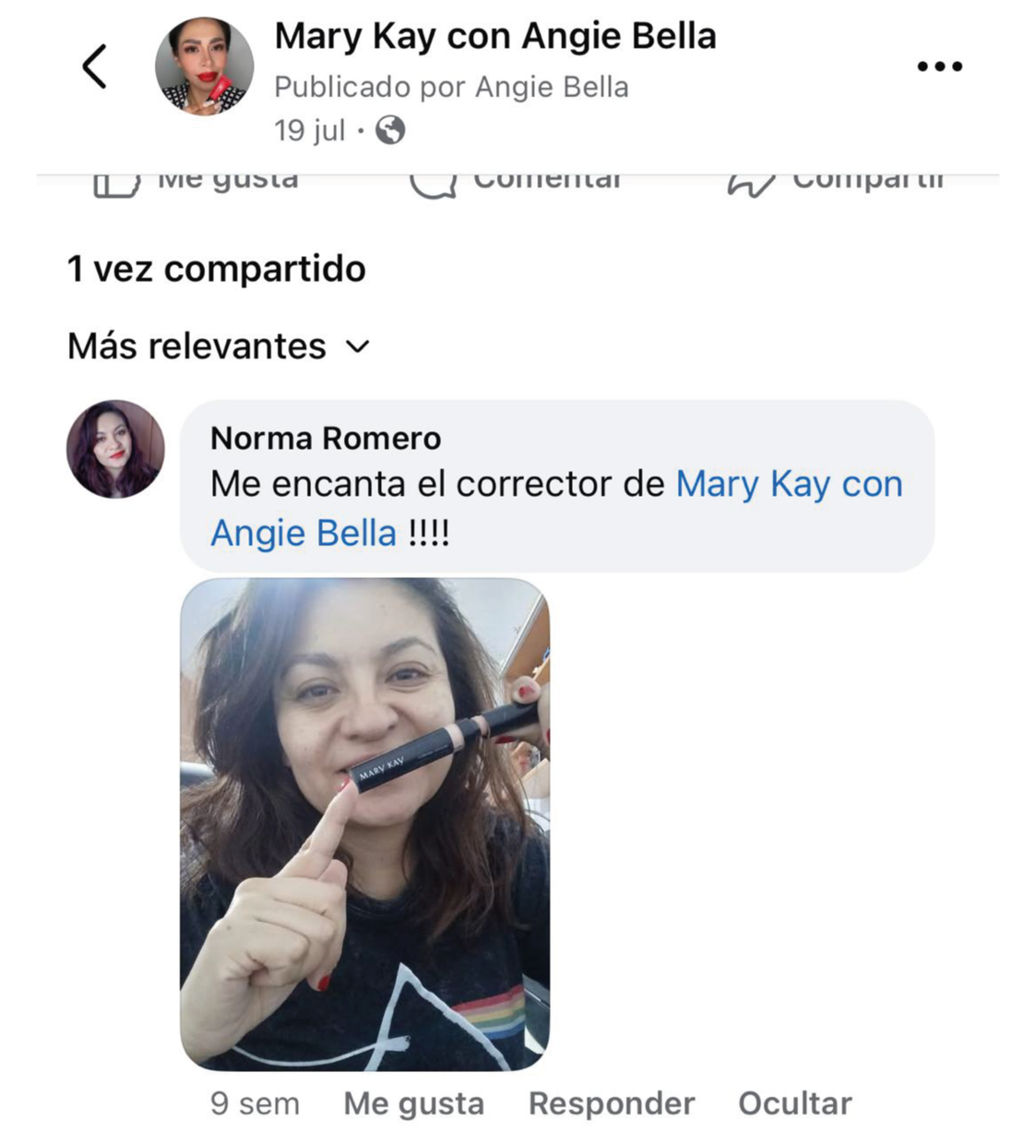This screenshot has height=1148, width=1036.
Task: Hide Norma's comment with Ocultar
Action: (x=795, y=1104)
